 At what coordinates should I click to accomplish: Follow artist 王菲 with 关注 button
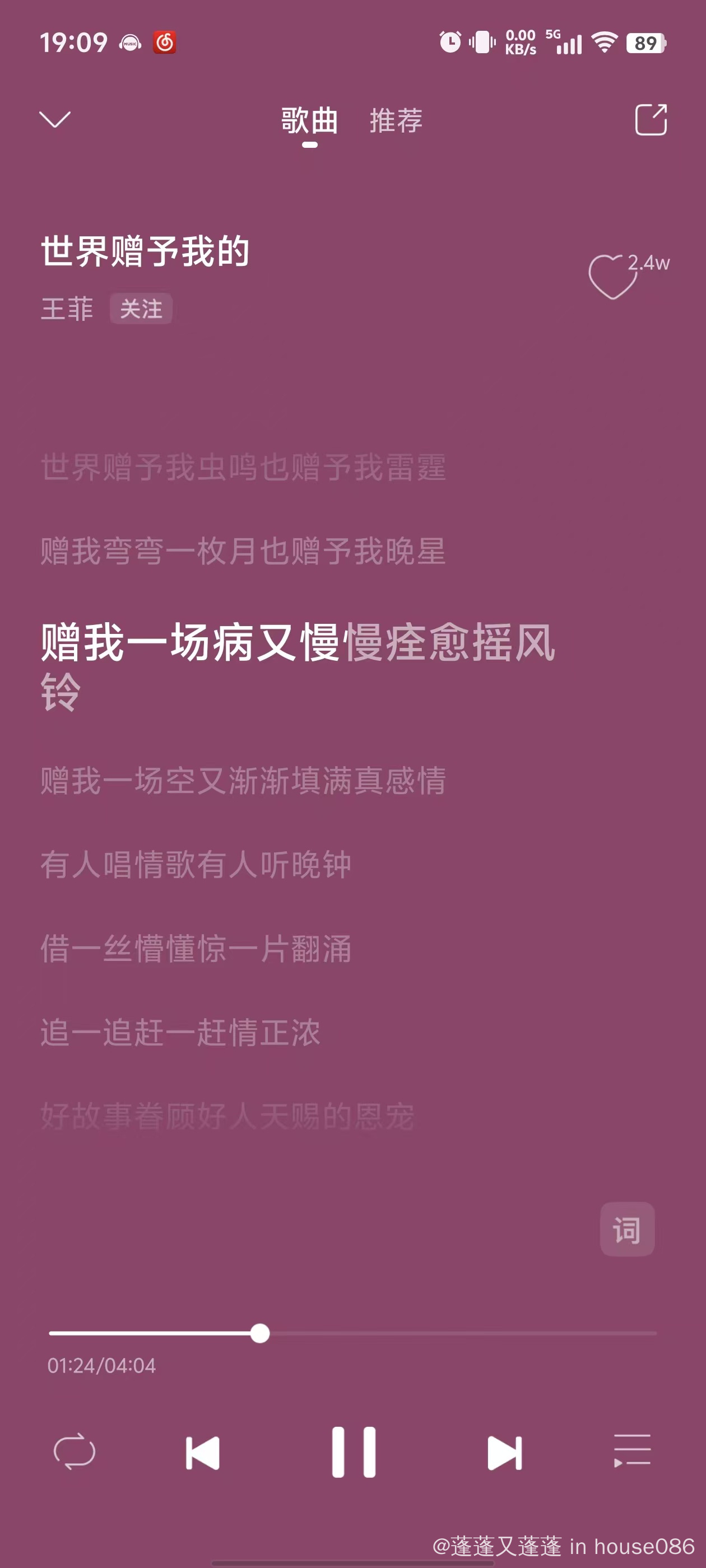click(141, 309)
